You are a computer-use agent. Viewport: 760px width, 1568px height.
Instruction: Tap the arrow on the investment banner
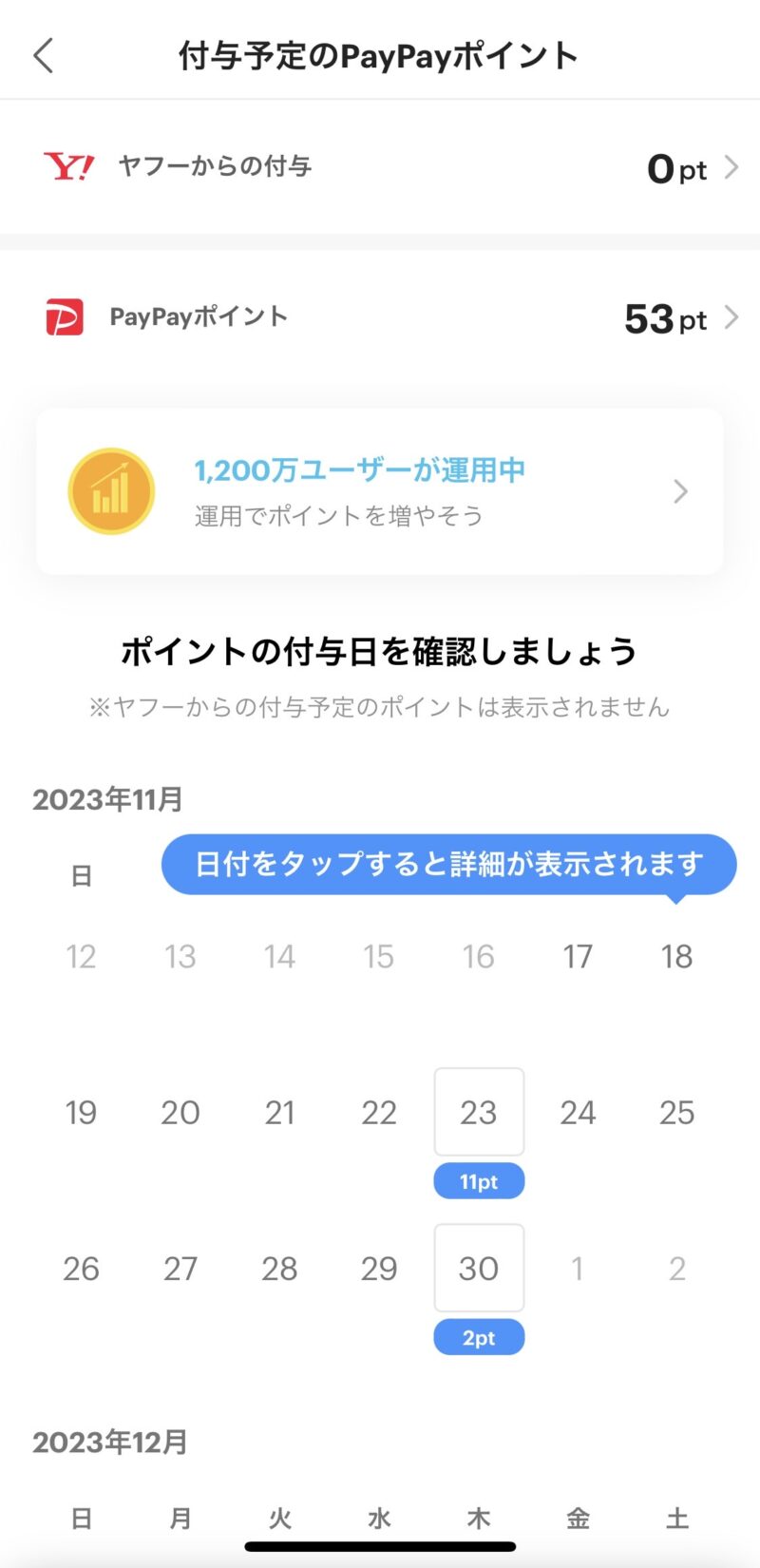(679, 491)
